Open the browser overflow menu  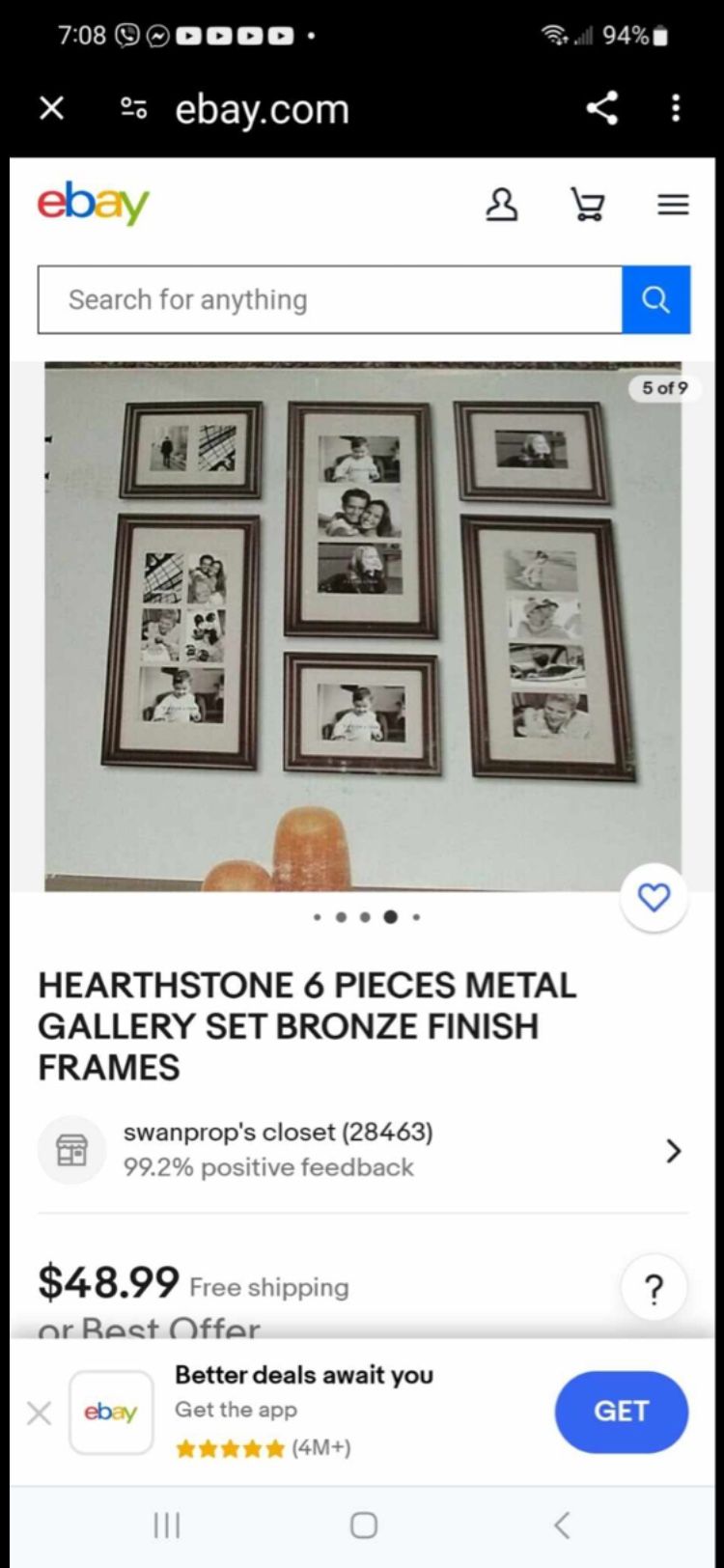click(x=676, y=108)
